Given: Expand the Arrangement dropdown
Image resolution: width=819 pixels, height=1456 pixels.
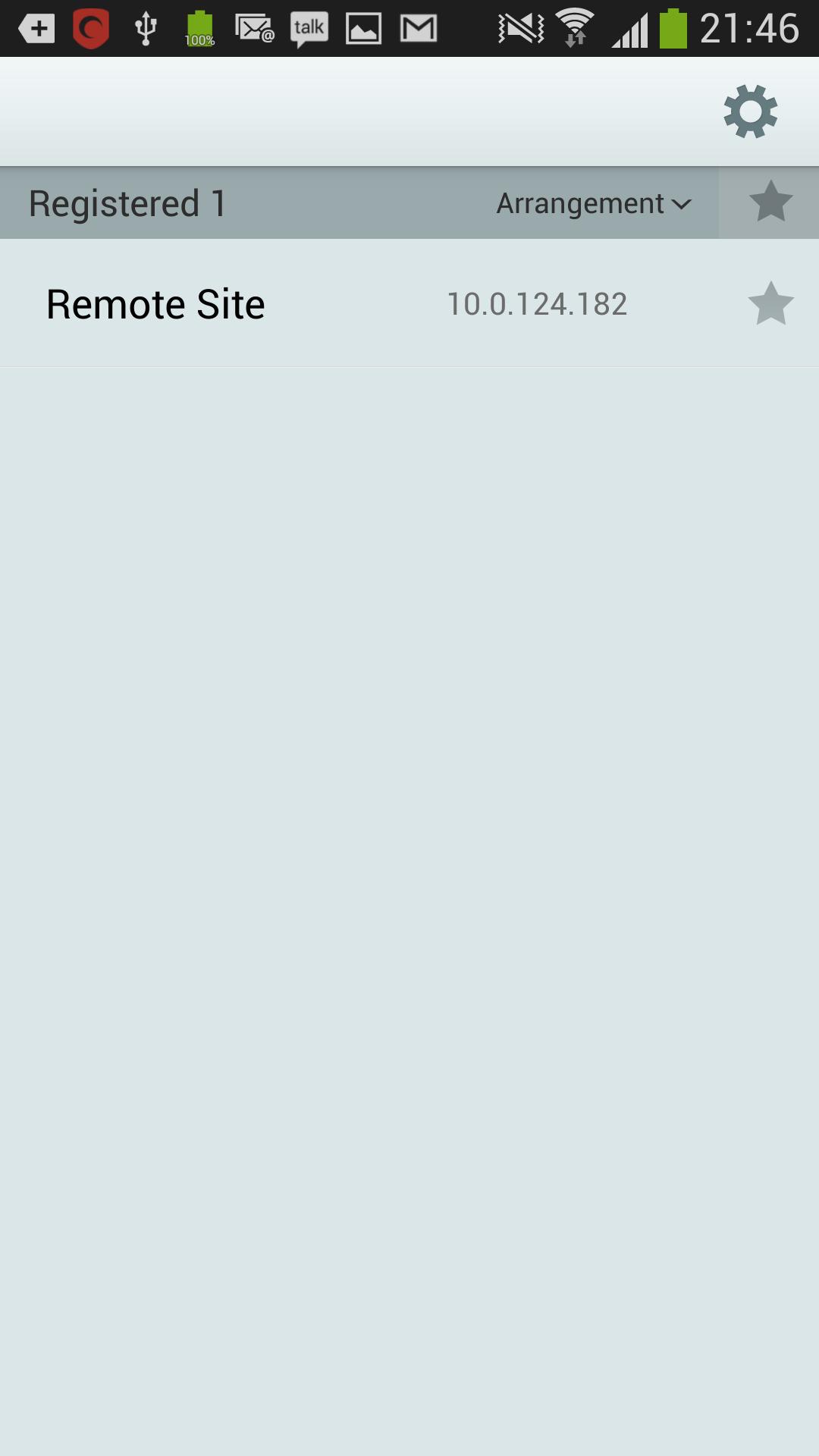Looking at the screenshot, I should 594,203.
